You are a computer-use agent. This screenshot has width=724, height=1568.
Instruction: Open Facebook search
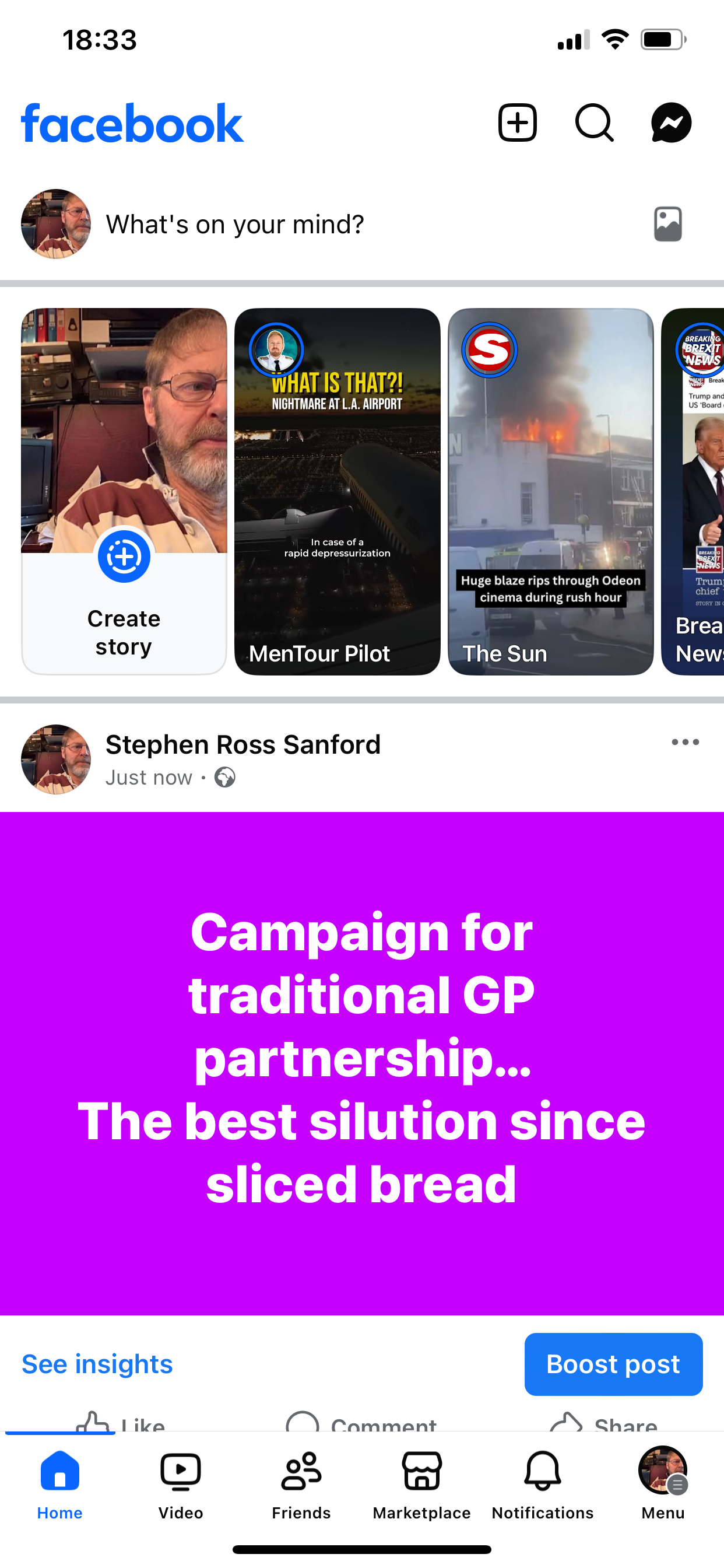(x=594, y=123)
